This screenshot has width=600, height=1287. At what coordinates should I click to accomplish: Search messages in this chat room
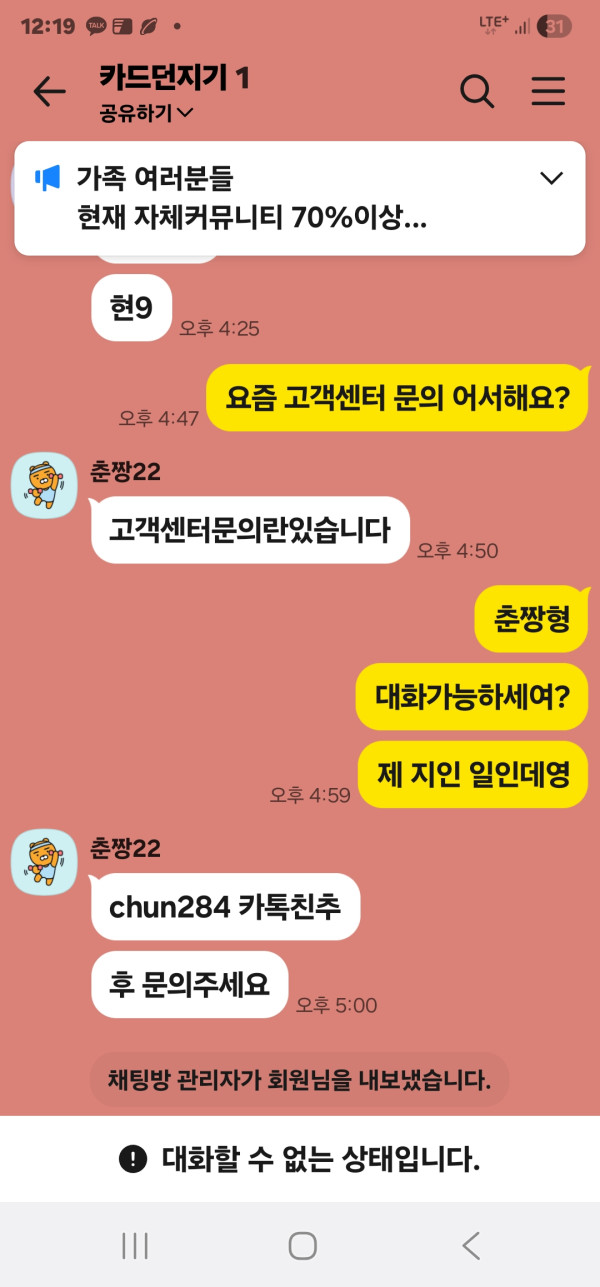point(477,92)
